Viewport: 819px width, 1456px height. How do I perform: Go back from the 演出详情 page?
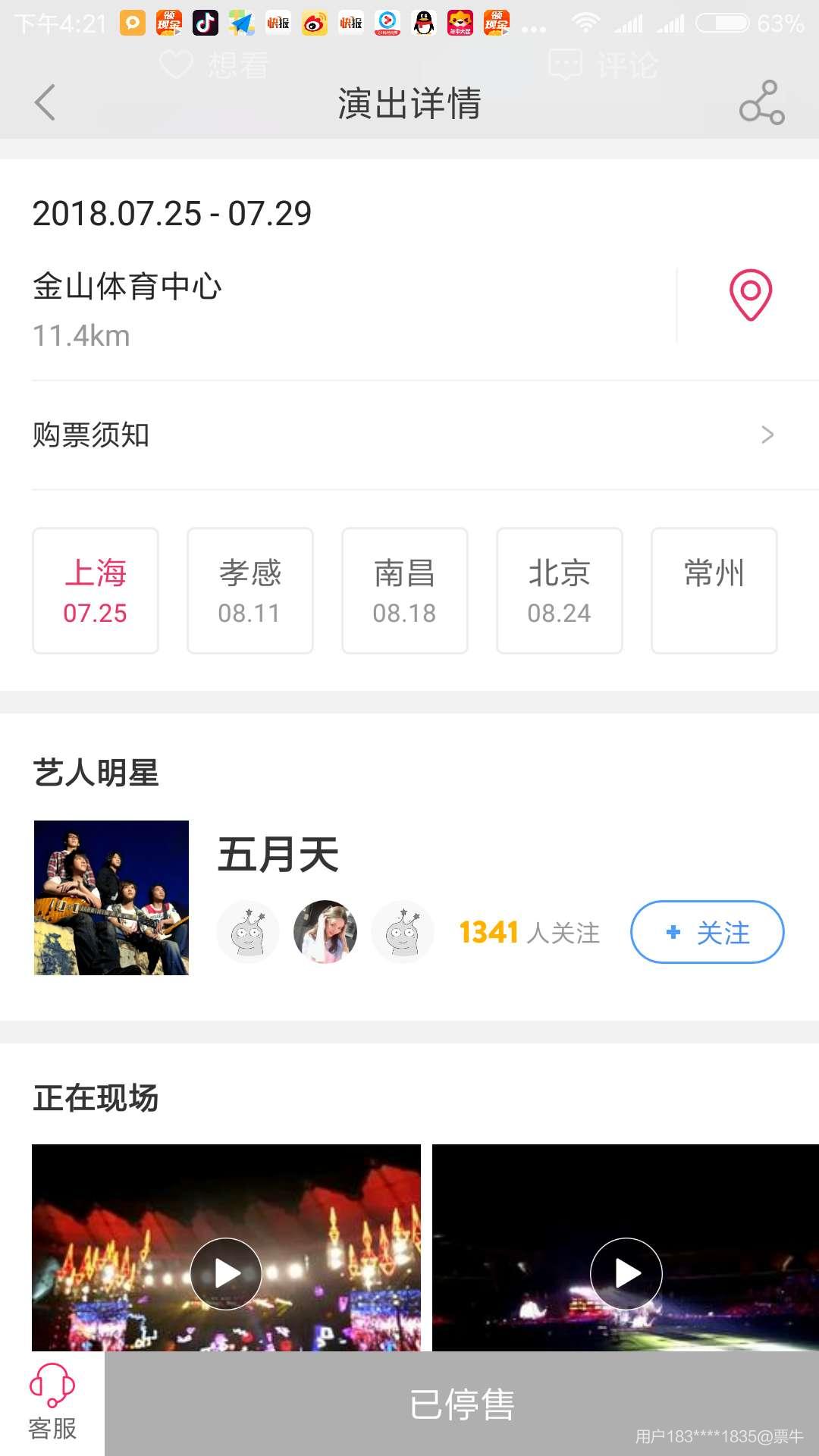point(45,103)
